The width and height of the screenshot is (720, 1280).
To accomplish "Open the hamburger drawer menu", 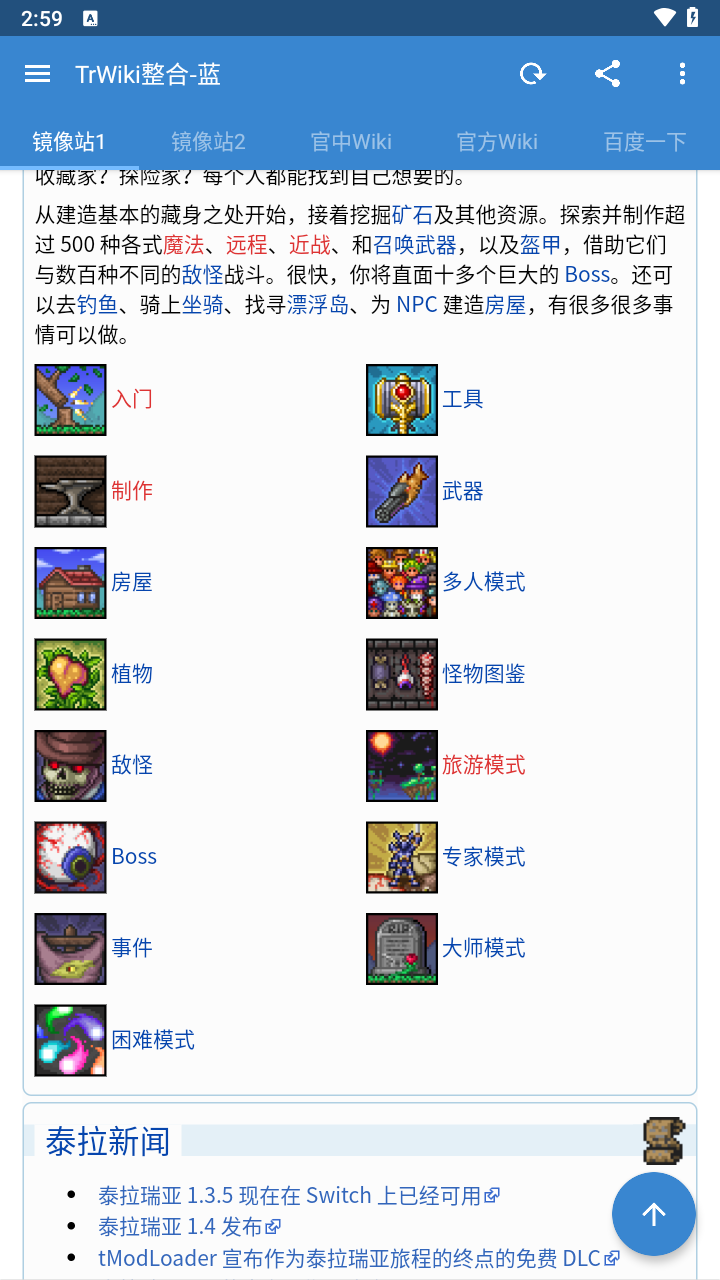I will [x=37, y=74].
